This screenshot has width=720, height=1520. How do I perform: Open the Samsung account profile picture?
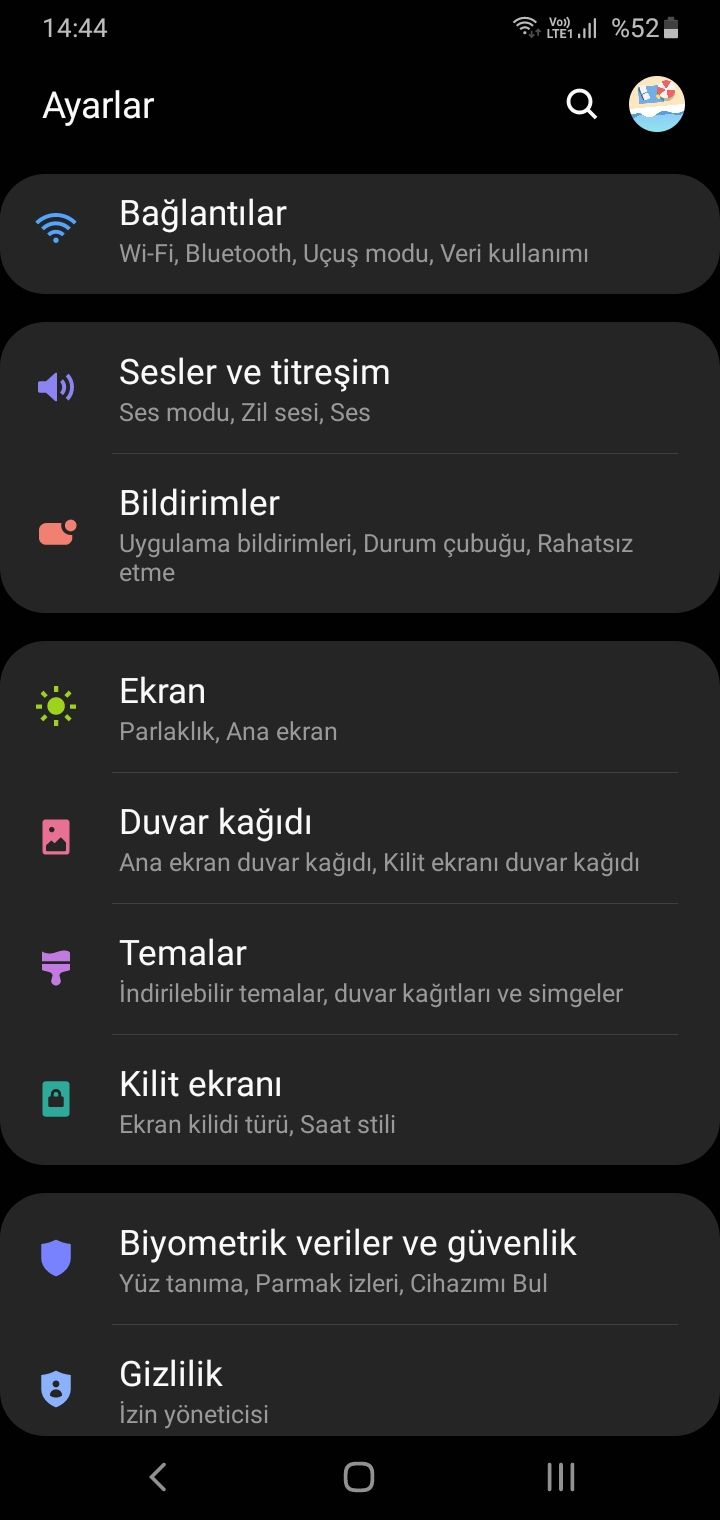coord(656,104)
